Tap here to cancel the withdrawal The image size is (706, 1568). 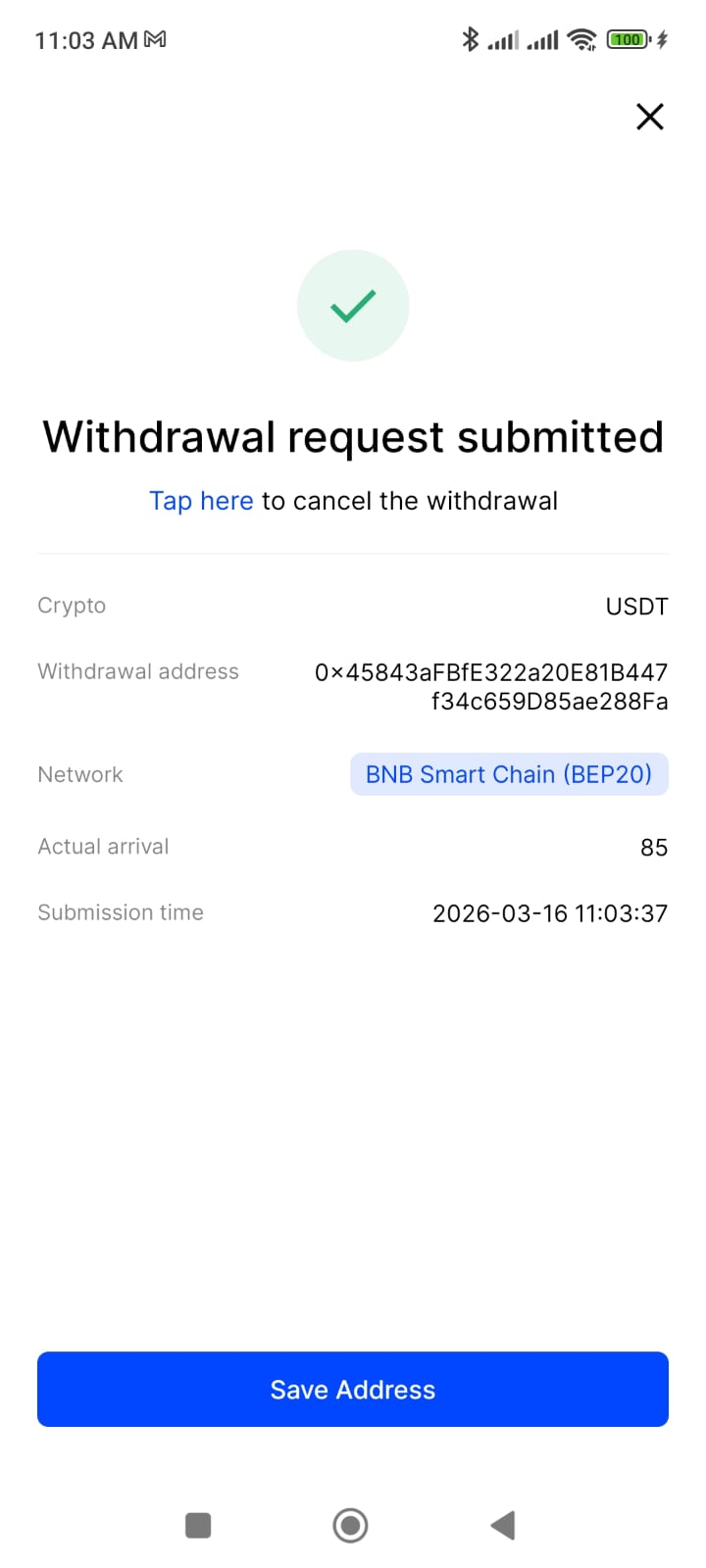tap(201, 501)
